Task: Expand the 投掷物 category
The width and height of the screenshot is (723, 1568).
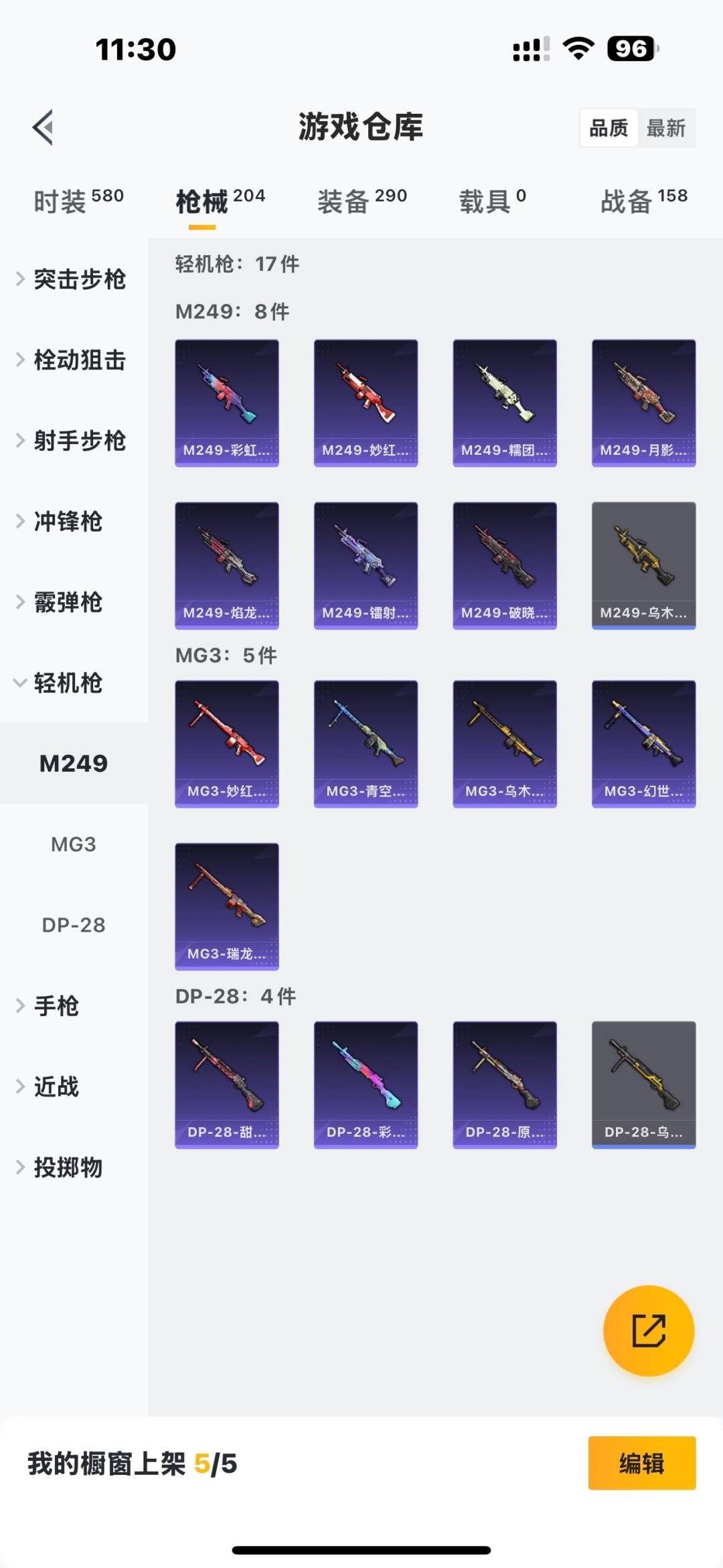Action: pyautogui.click(x=67, y=1167)
